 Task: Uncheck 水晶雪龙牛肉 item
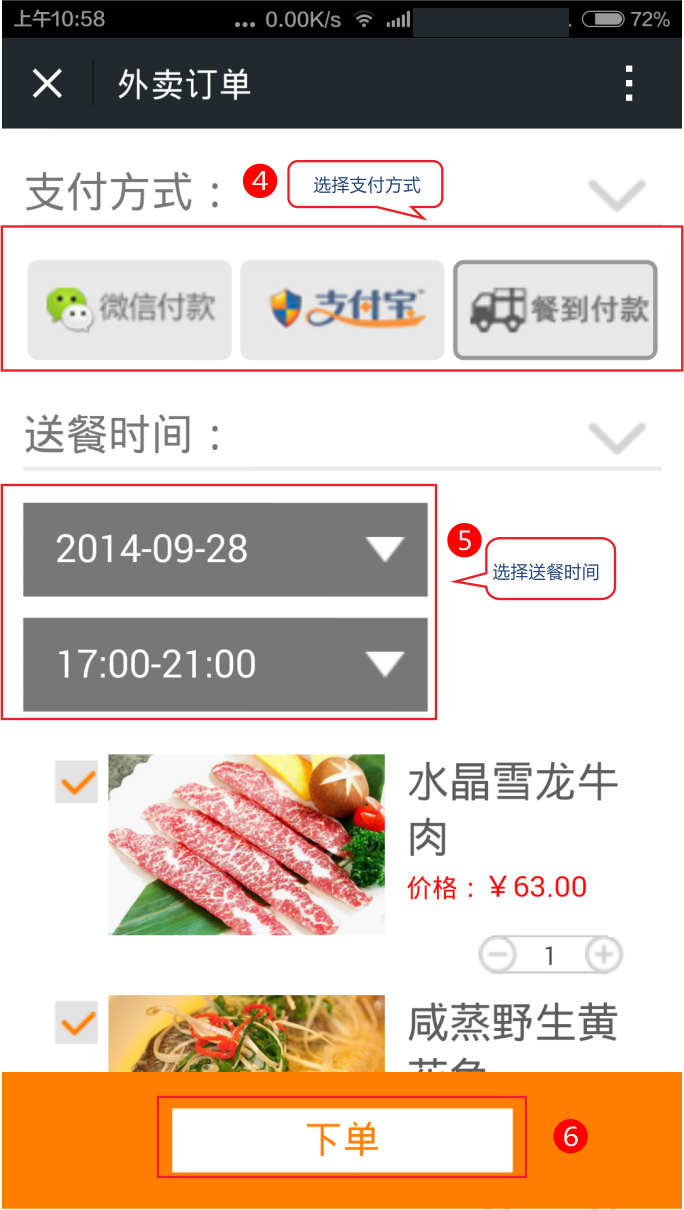(x=77, y=782)
